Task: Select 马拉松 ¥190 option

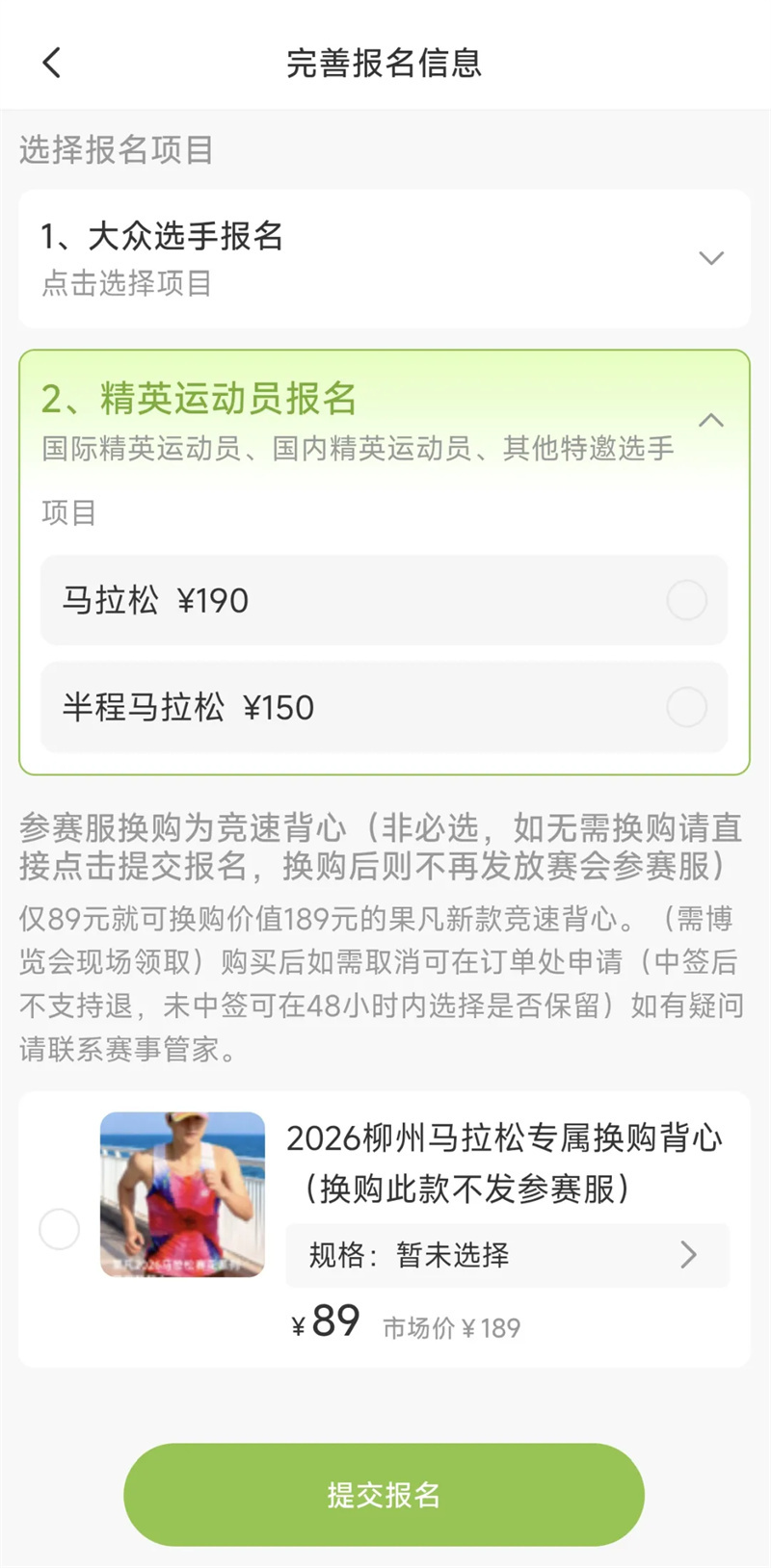Action: [x=686, y=600]
